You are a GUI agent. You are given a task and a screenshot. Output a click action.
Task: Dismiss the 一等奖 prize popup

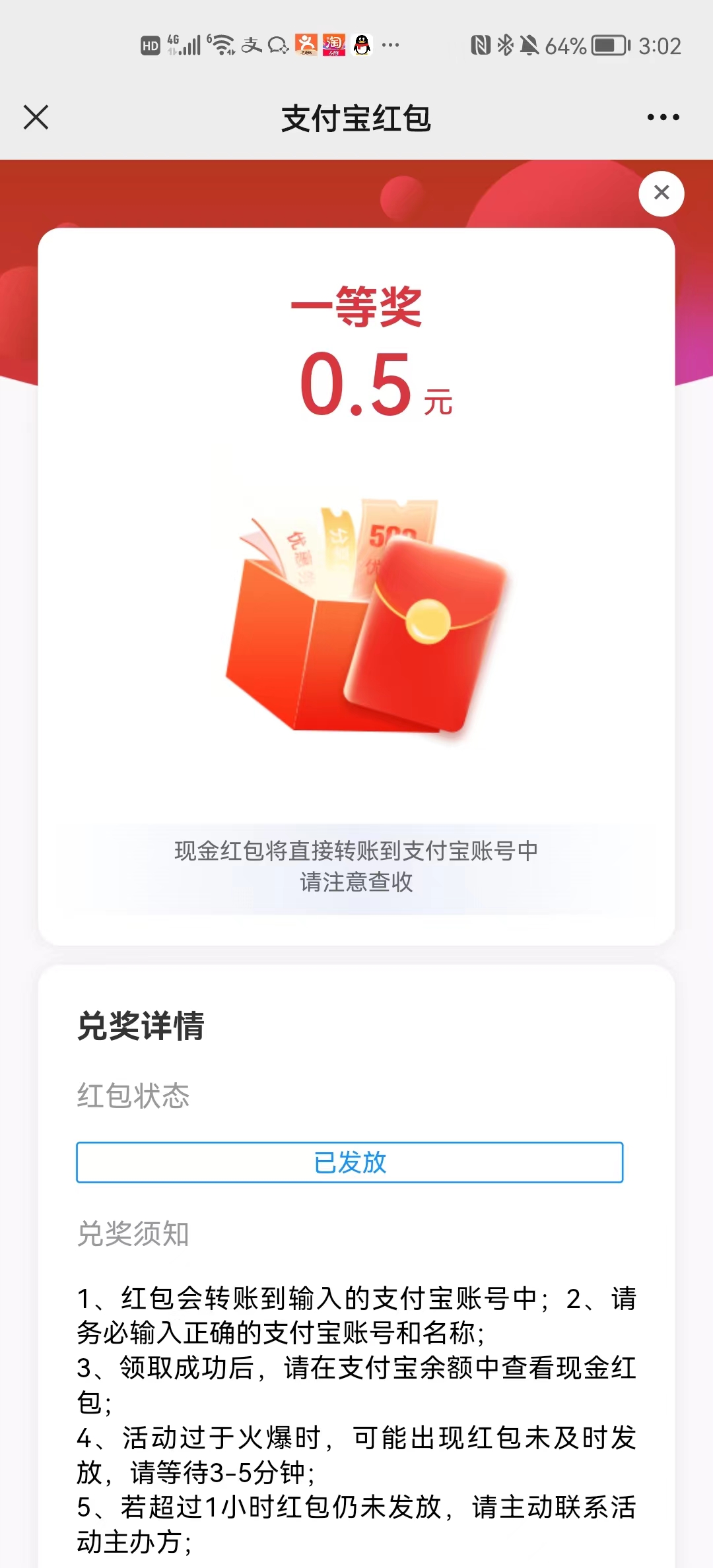click(x=661, y=193)
